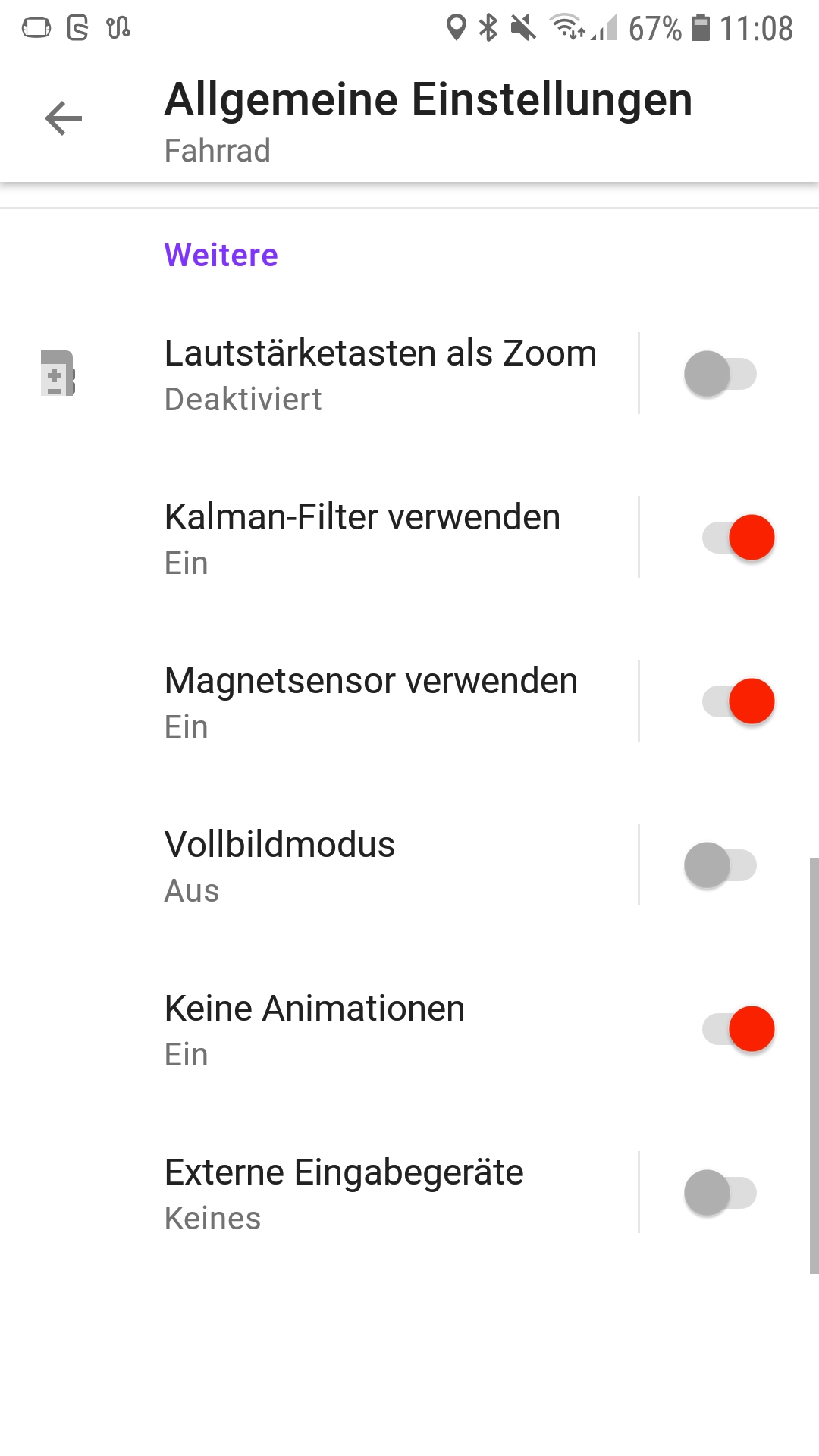The height and width of the screenshot is (1456, 819).
Task: Enable Lautstärketasten als Zoom switch
Action: [x=720, y=374]
